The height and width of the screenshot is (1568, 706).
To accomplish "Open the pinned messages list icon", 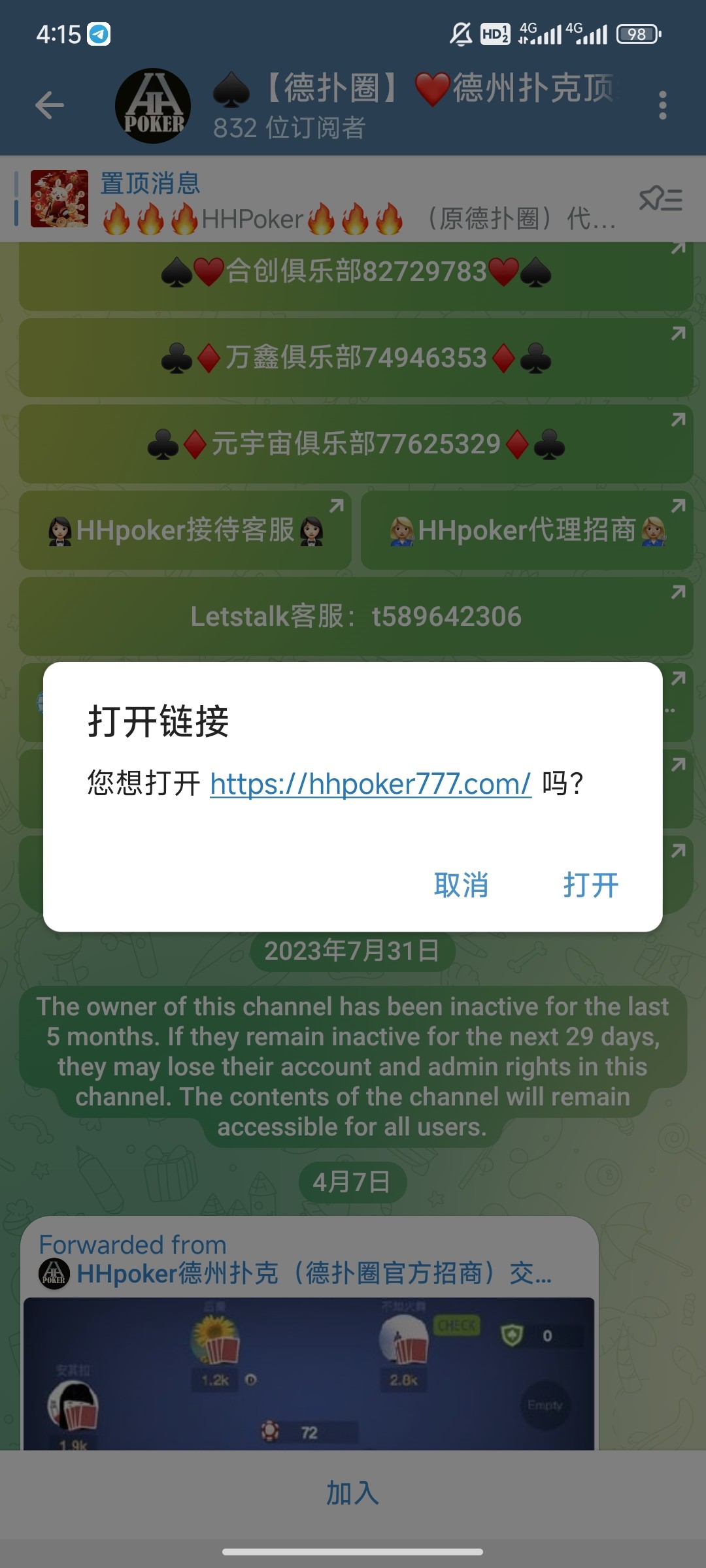I will coord(661,199).
